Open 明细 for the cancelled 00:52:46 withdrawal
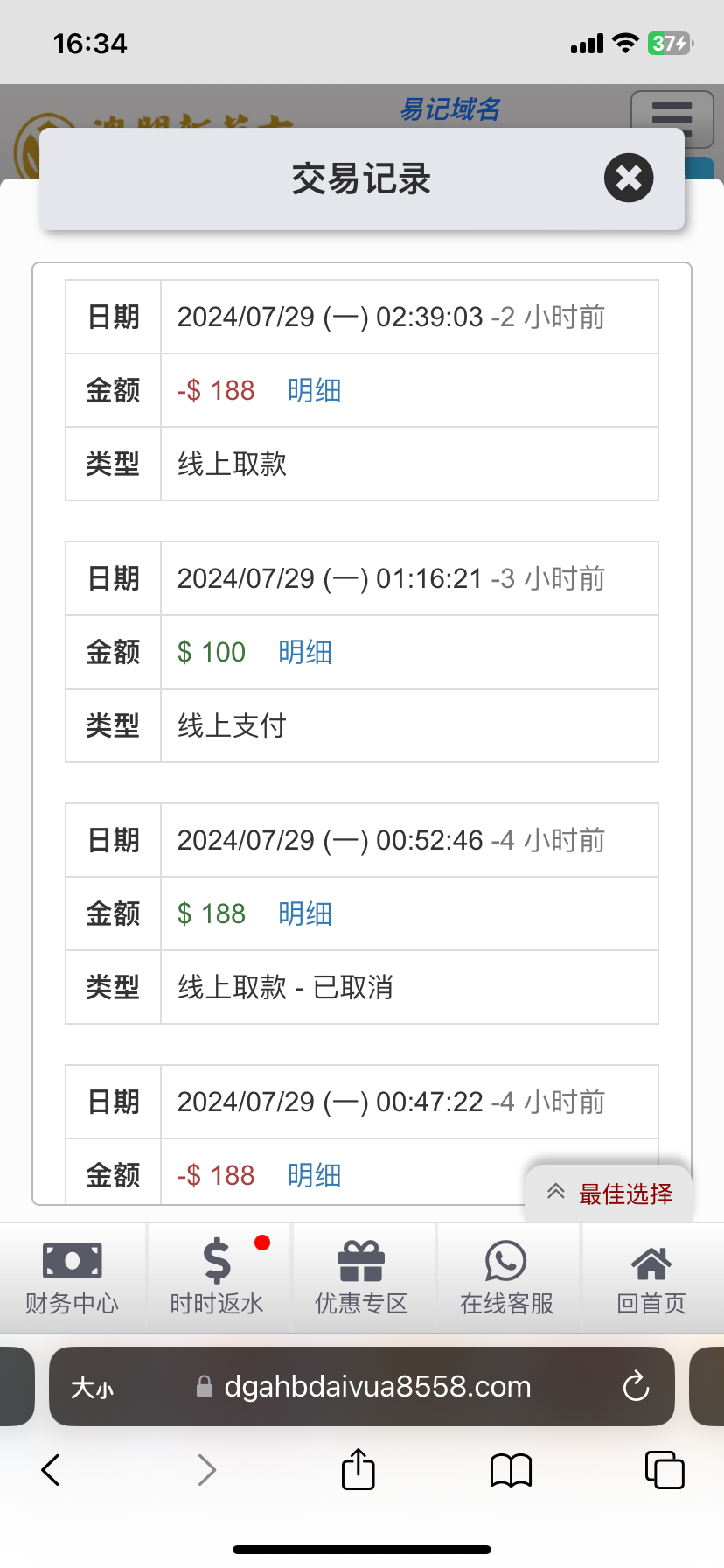The height and width of the screenshot is (1568, 724). point(305,913)
